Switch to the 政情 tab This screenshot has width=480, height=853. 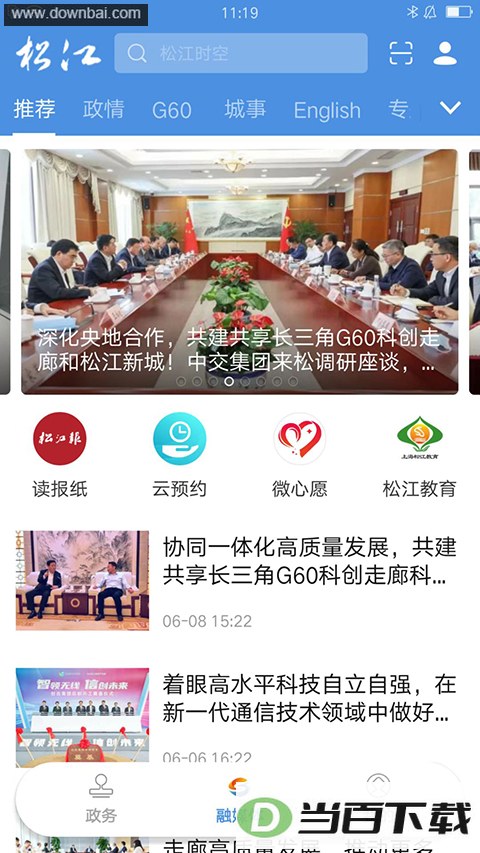click(103, 109)
